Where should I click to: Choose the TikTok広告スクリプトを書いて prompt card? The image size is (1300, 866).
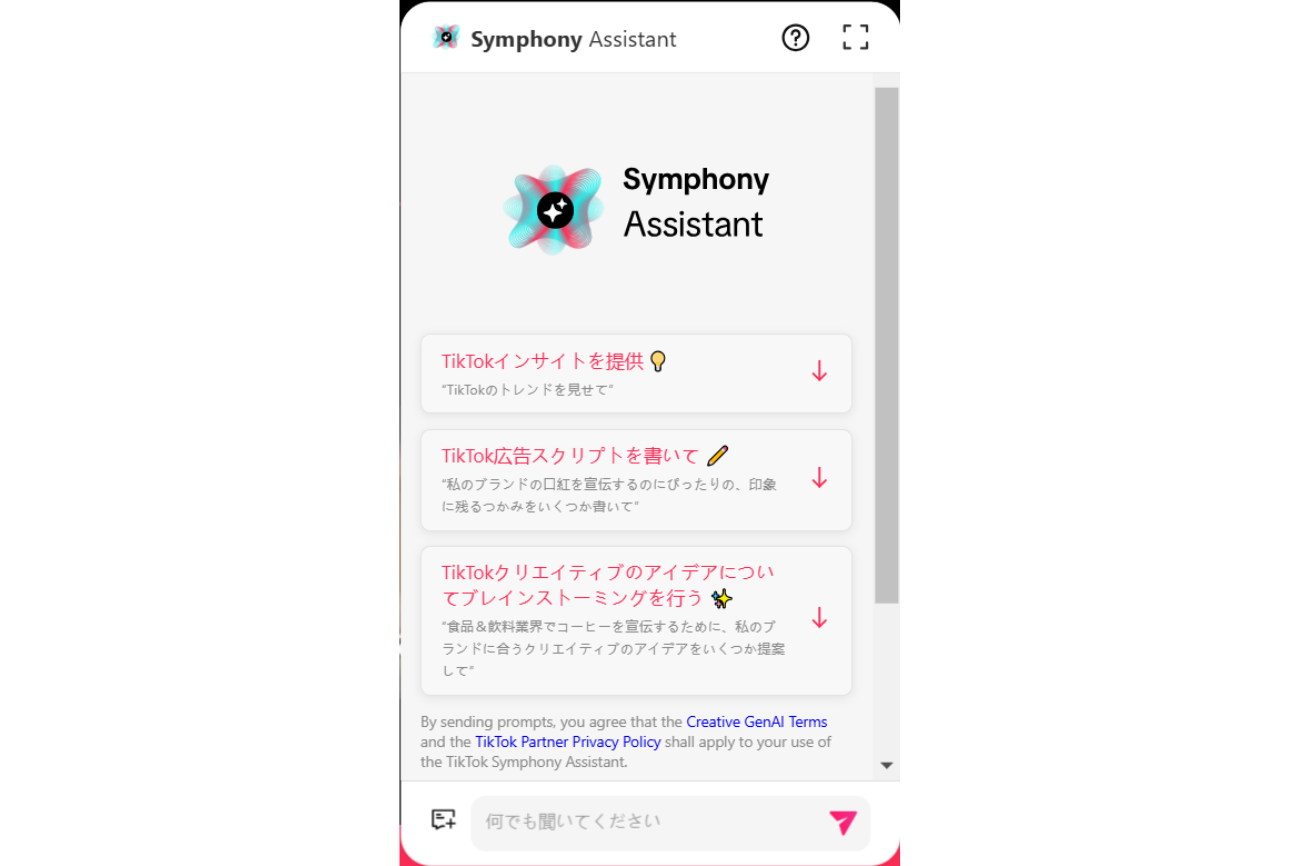pyautogui.click(x=636, y=480)
